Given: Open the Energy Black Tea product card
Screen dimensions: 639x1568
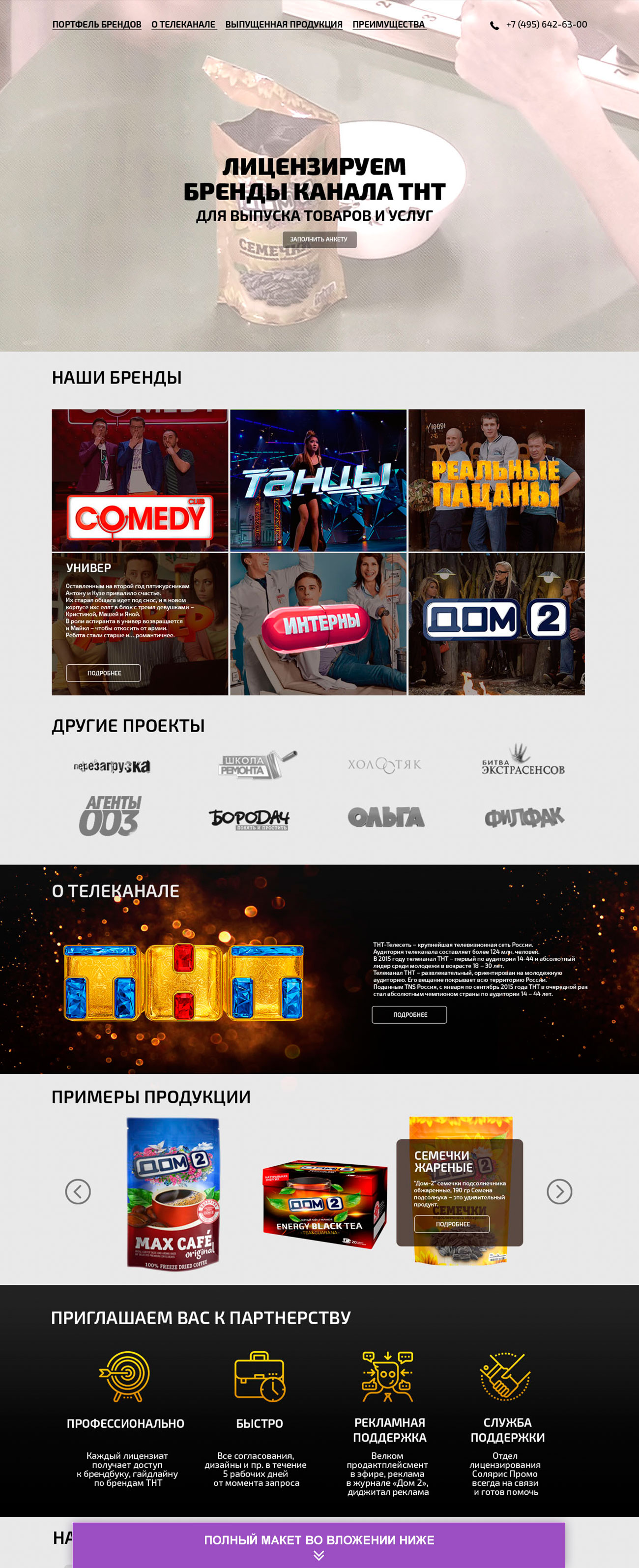Looking at the screenshot, I should 324,1203.
